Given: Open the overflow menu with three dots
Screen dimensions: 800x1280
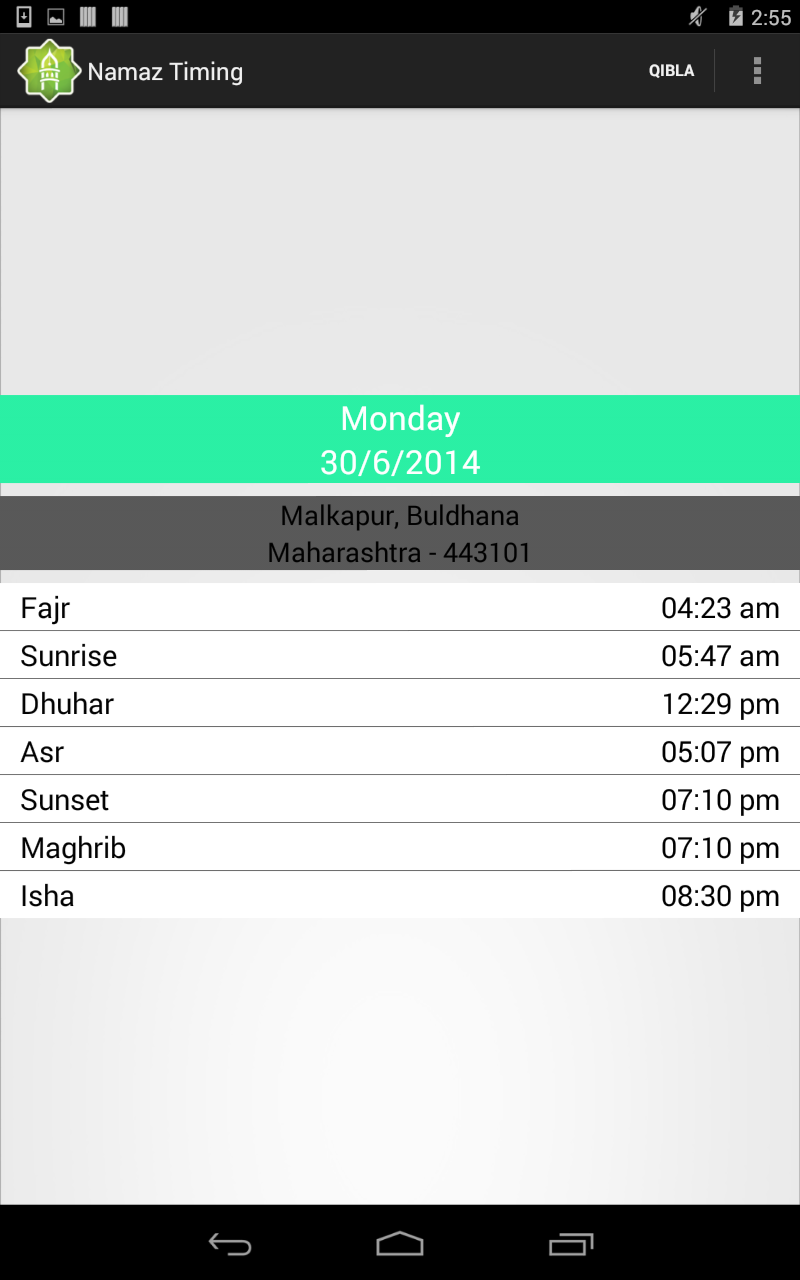Looking at the screenshot, I should [x=757, y=70].
